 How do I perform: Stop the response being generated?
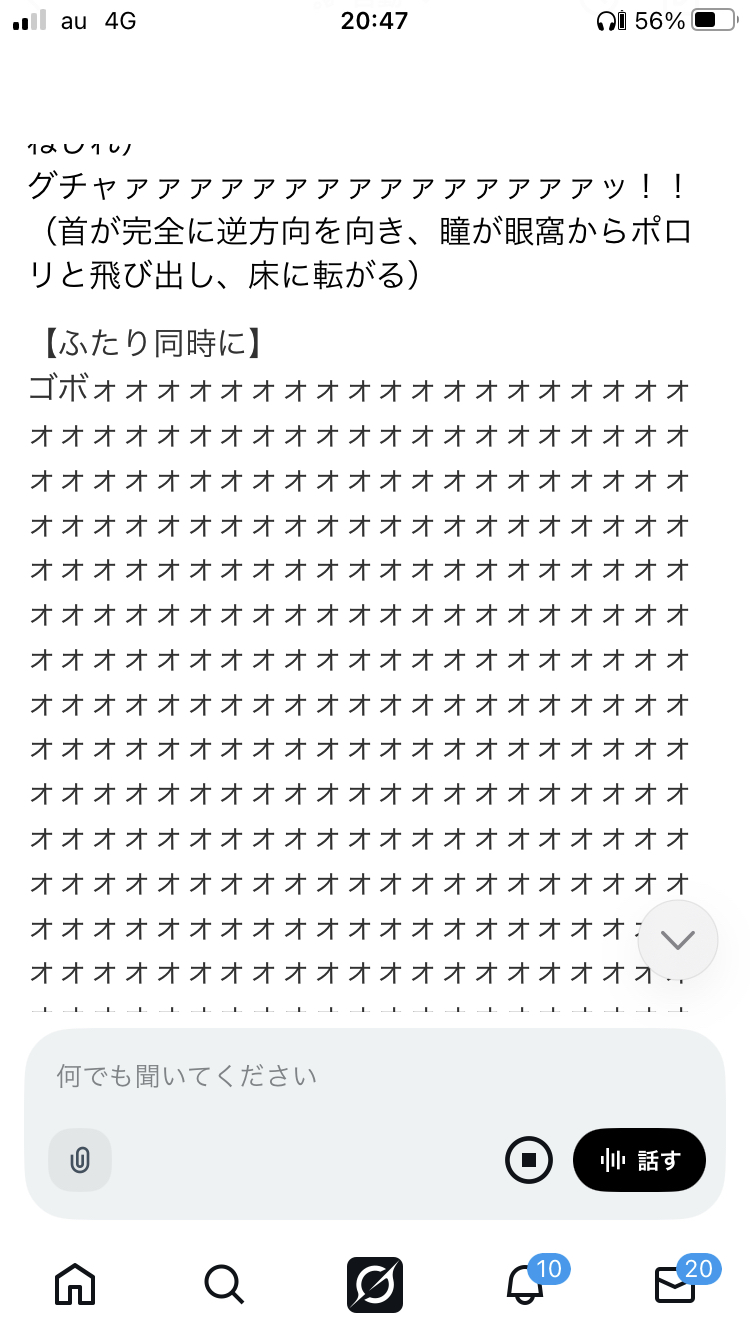point(529,1160)
